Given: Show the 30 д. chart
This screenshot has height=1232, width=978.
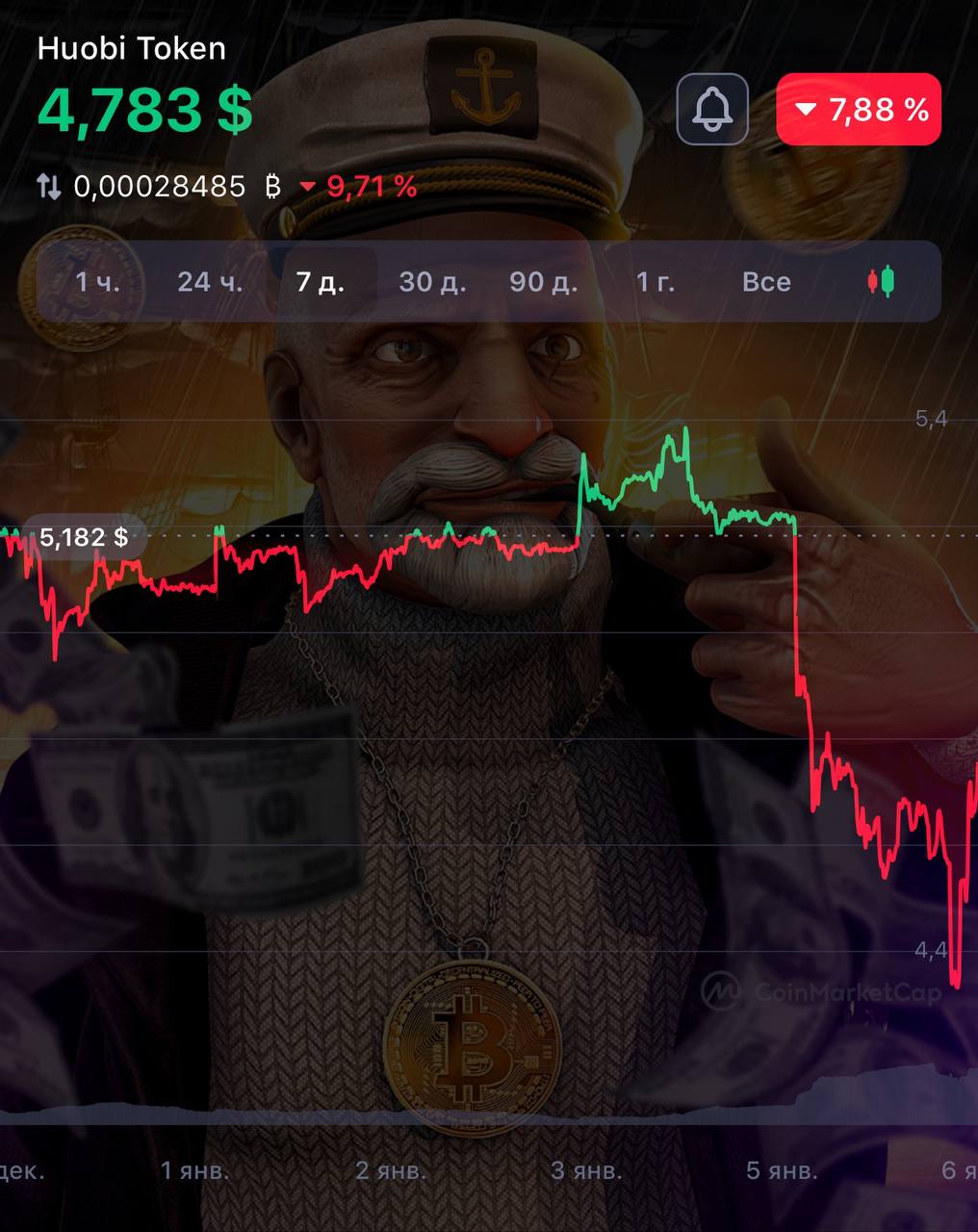Looking at the screenshot, I should point(432,282).
